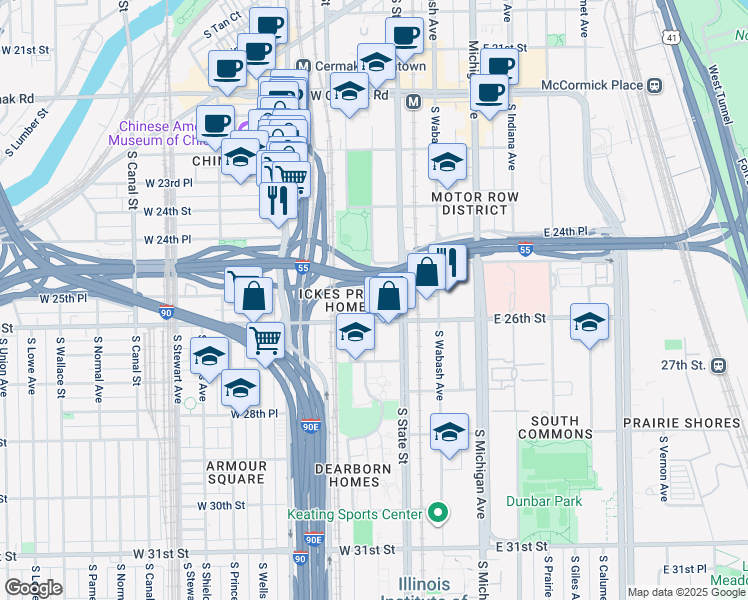The width and height of the screenshot is (748, 600).
Task: Open the Chinese American Museum place label
Action: coord(157,133)
